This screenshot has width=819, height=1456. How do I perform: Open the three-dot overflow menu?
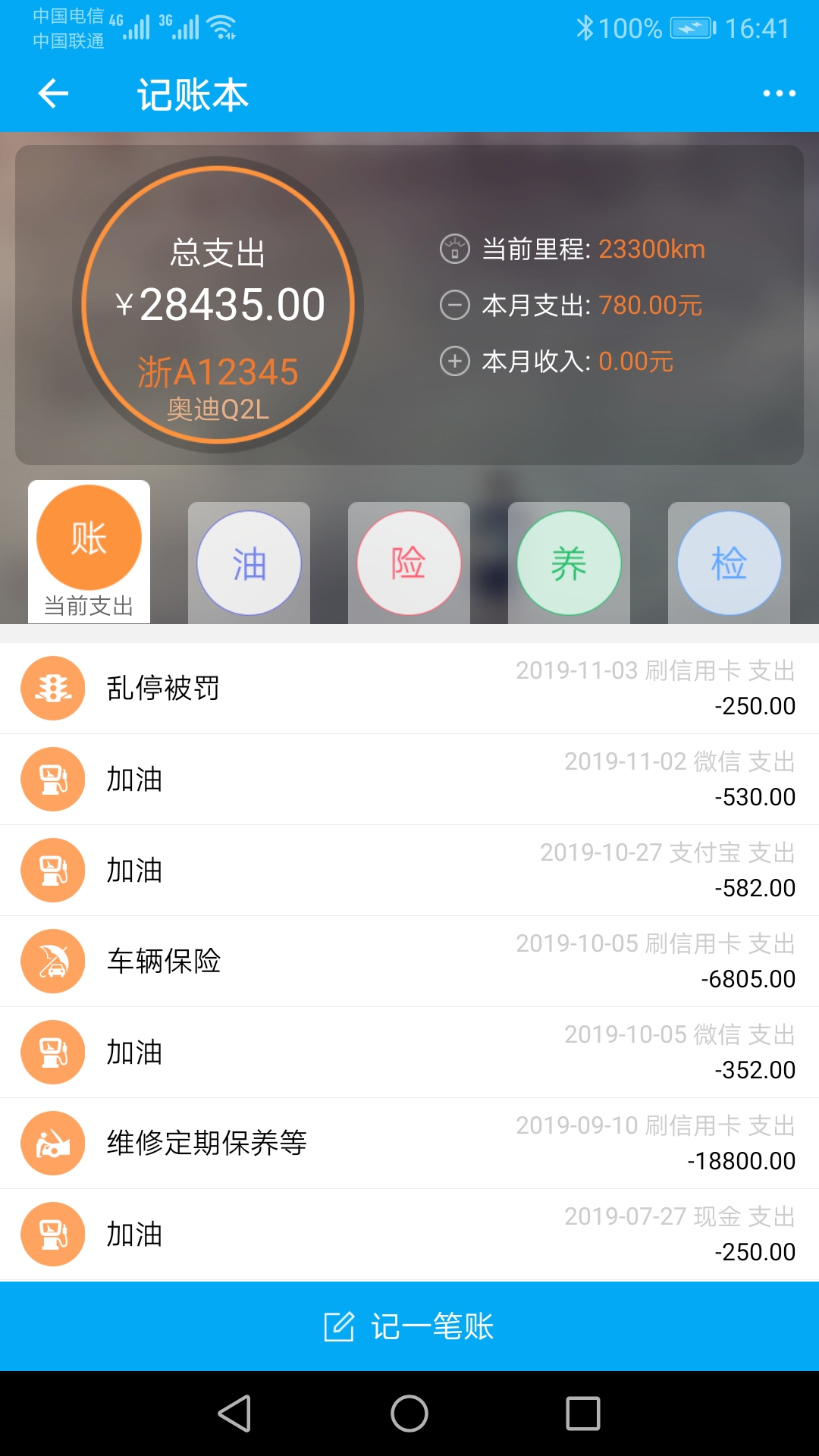[779, 94]
